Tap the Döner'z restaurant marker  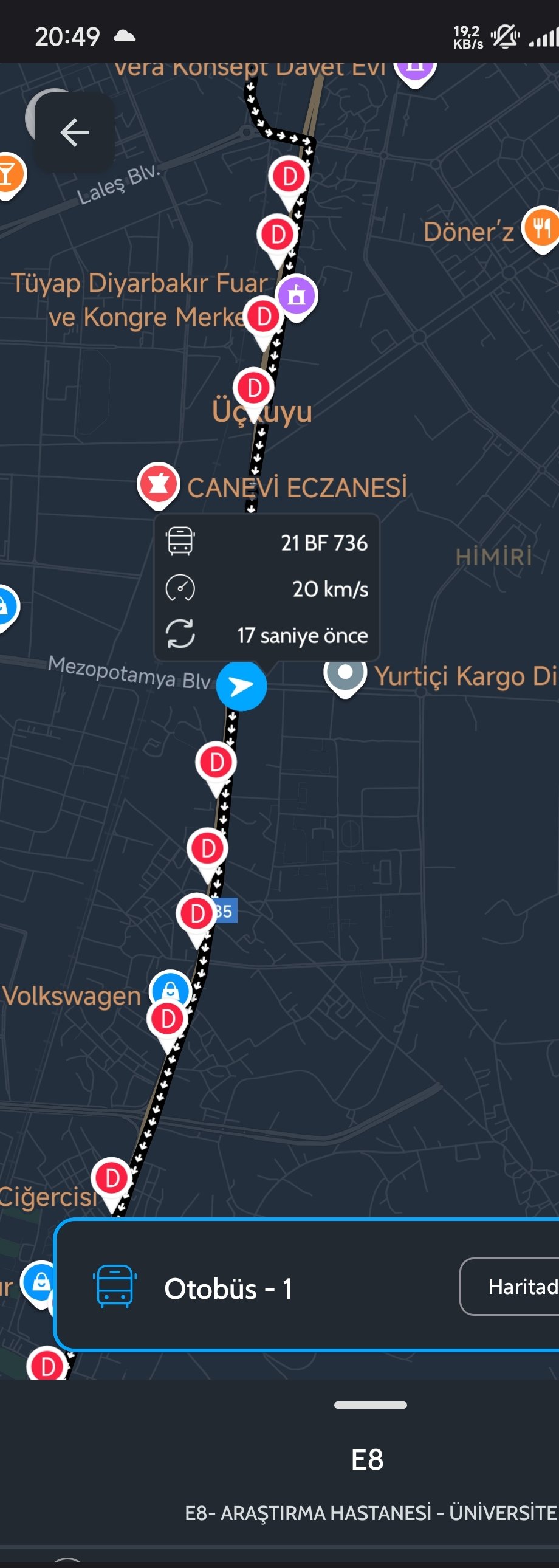(x=541, y=229)
